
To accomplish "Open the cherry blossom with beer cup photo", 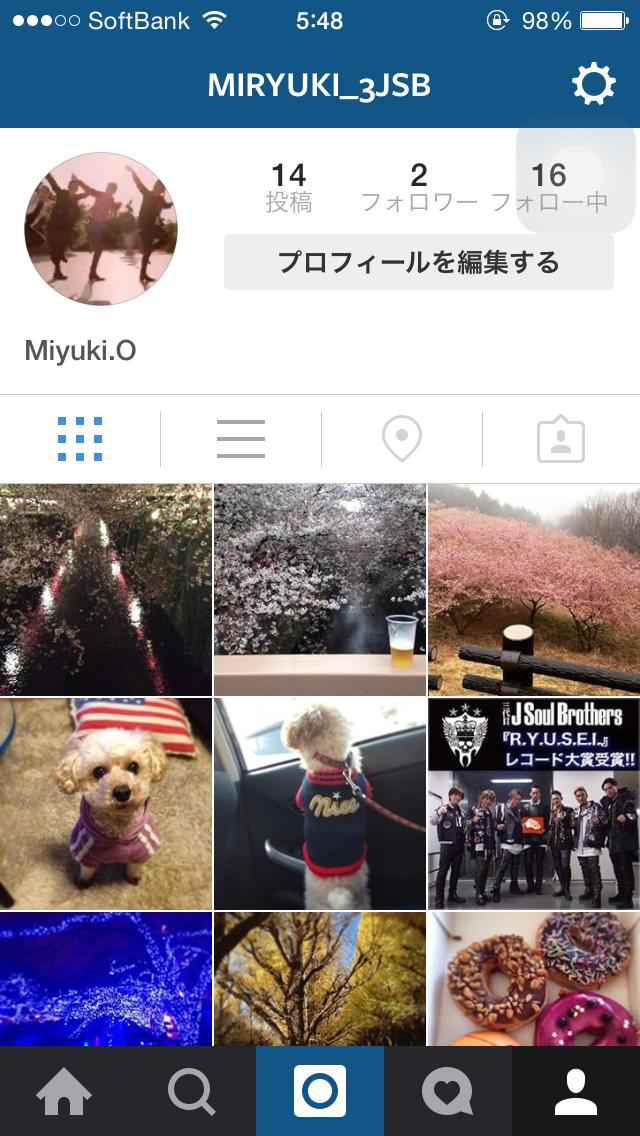I will click(320, 589).
